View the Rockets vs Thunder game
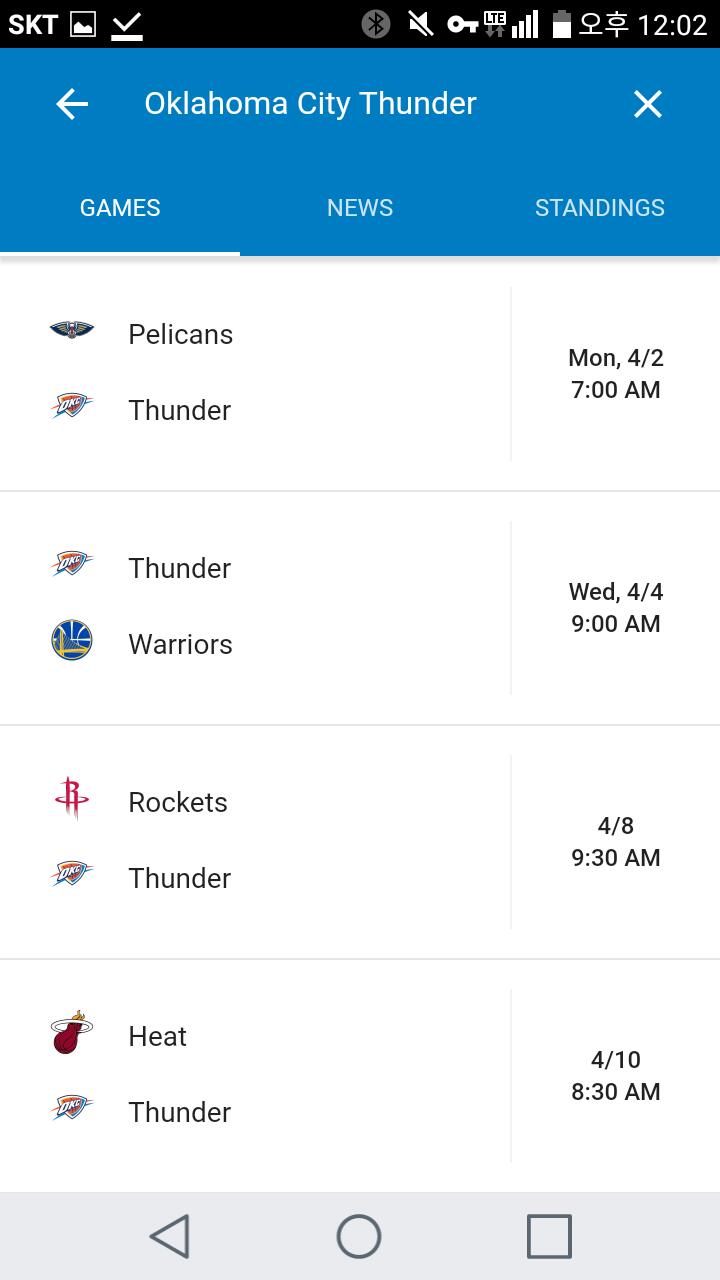 [x=360, y=841]
